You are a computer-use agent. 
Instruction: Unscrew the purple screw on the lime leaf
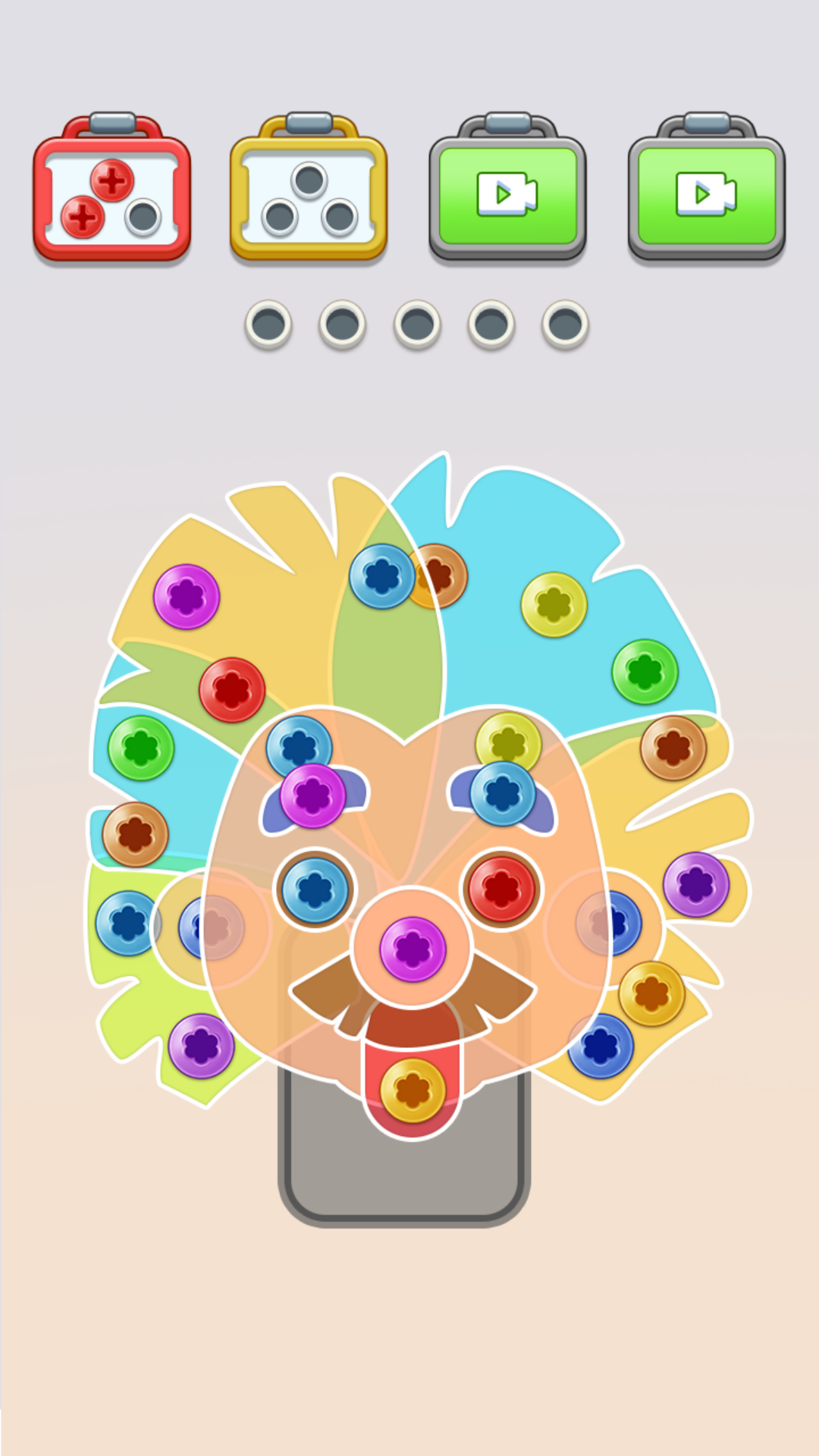[202, 1046]
